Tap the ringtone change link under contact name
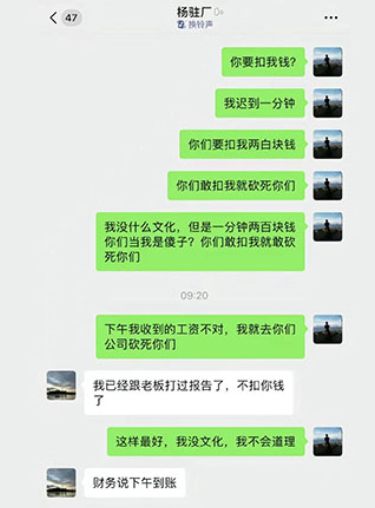The image size is (375, 508). (x=195, y=24)
